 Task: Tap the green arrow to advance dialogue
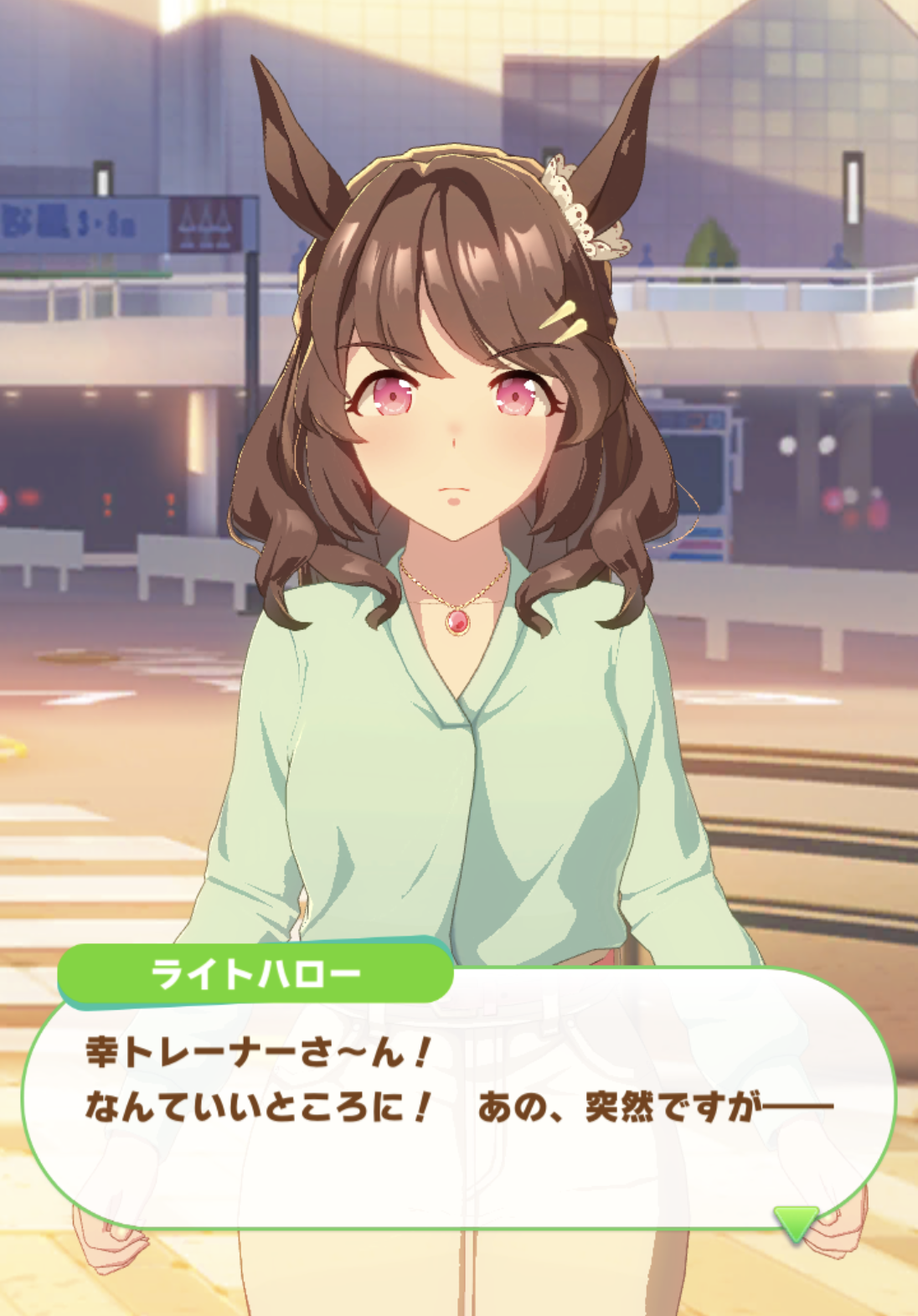pos(795,1221)
